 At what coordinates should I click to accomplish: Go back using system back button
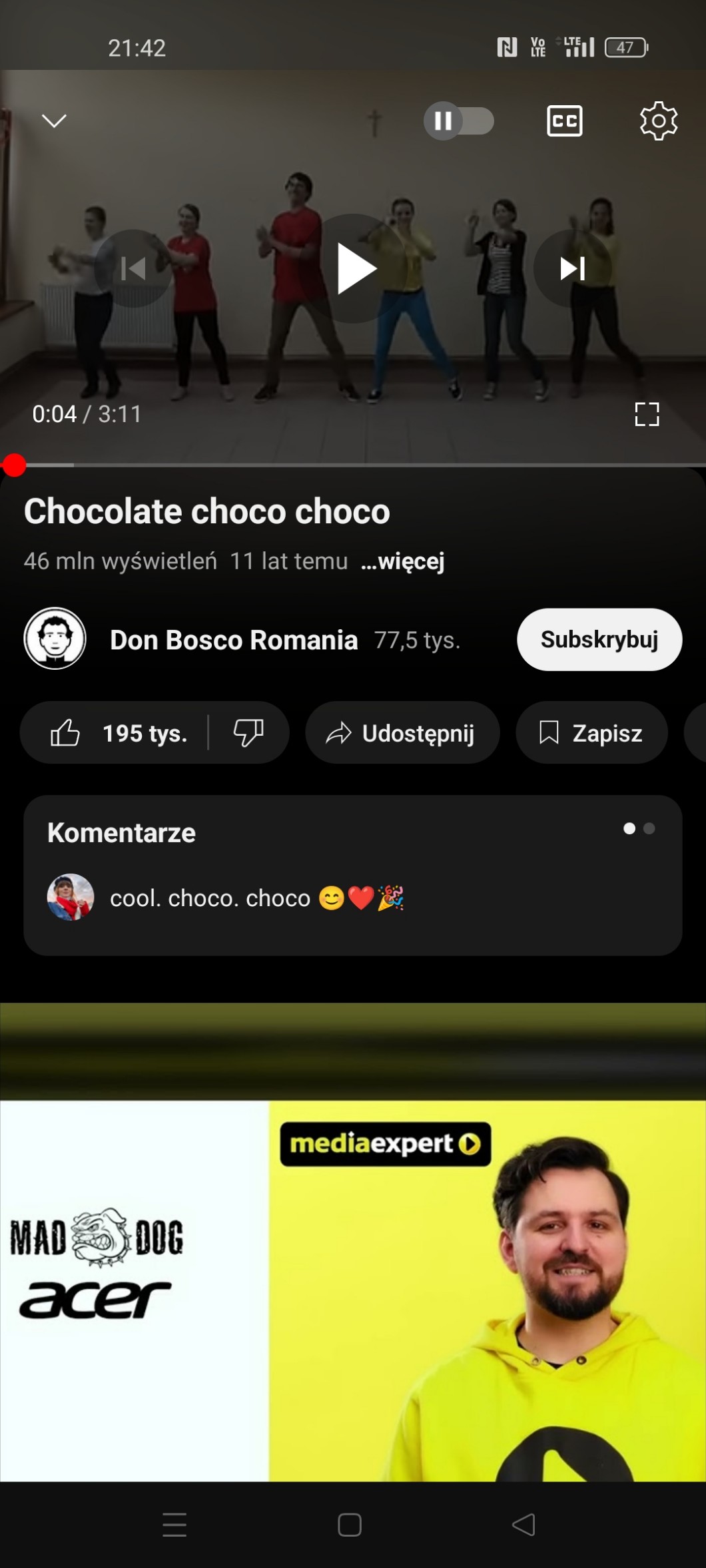524,1525
